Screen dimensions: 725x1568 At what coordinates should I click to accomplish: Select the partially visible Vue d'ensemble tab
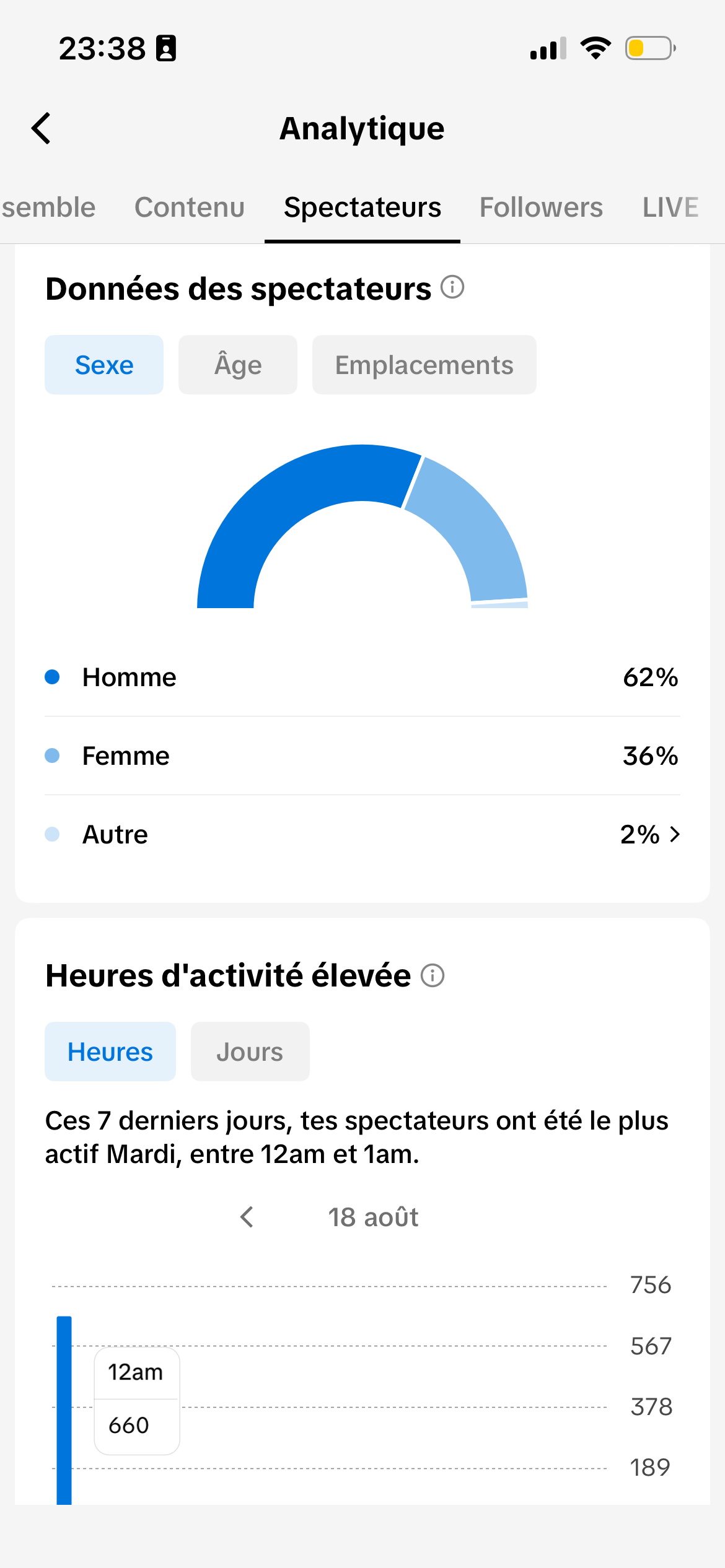pos(48,207)
